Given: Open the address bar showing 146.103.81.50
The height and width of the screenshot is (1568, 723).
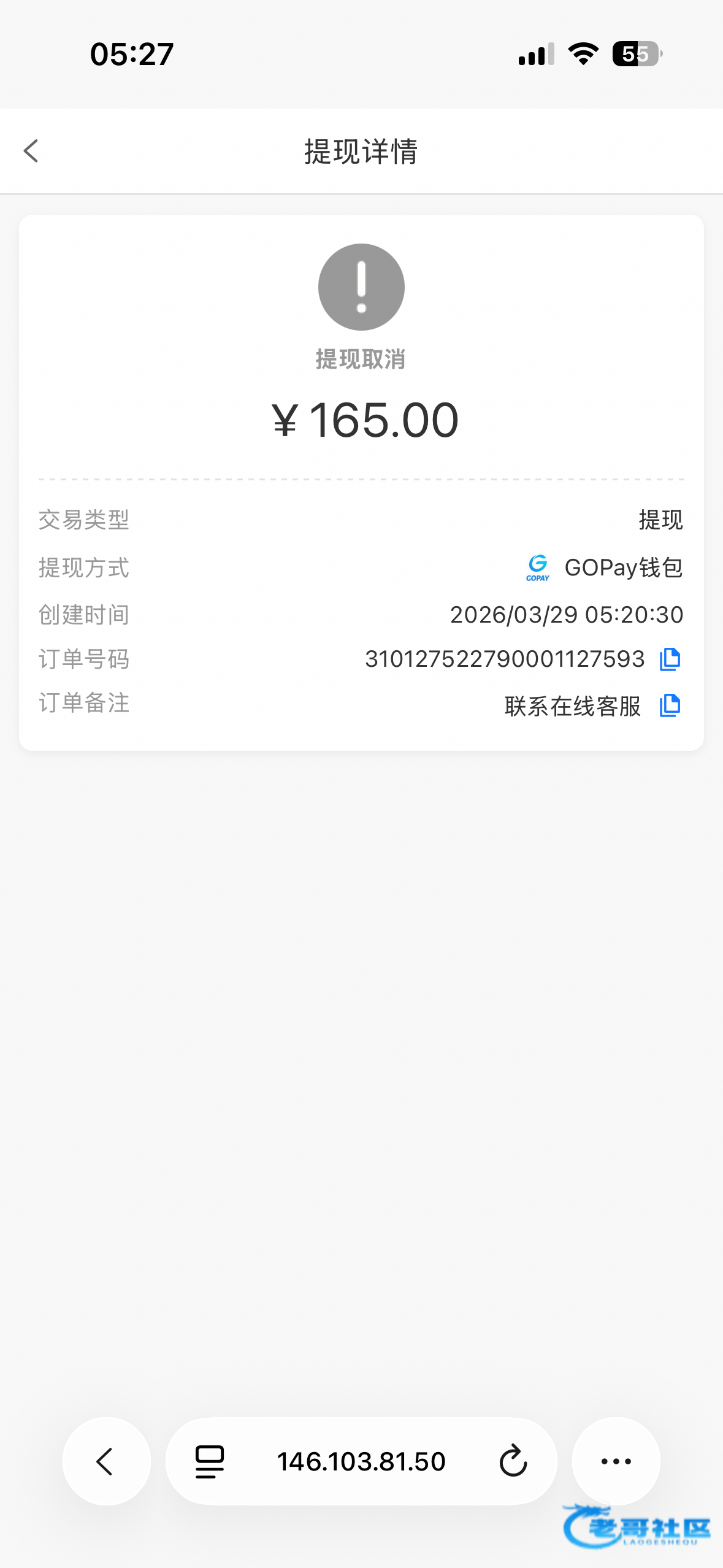Looking at the screenshot, I should point(361,1461).
